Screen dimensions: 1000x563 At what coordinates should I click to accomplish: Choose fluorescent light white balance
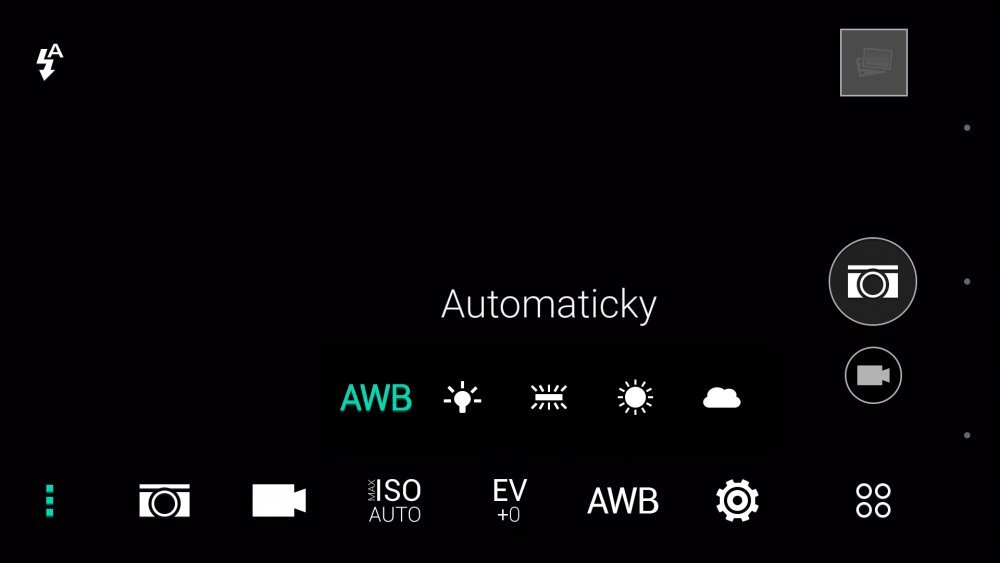(548, 398)
